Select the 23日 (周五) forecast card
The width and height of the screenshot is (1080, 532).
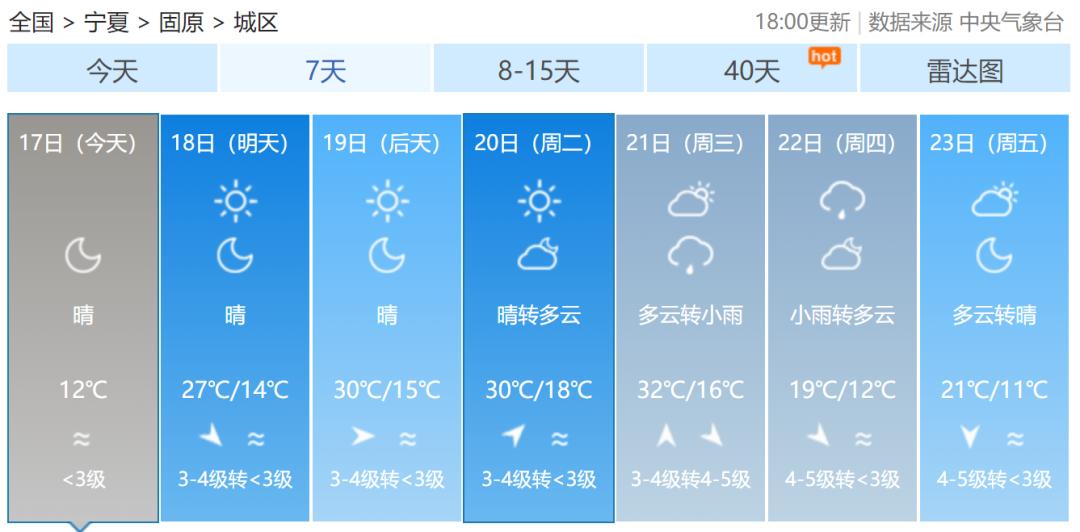[994, 316]
